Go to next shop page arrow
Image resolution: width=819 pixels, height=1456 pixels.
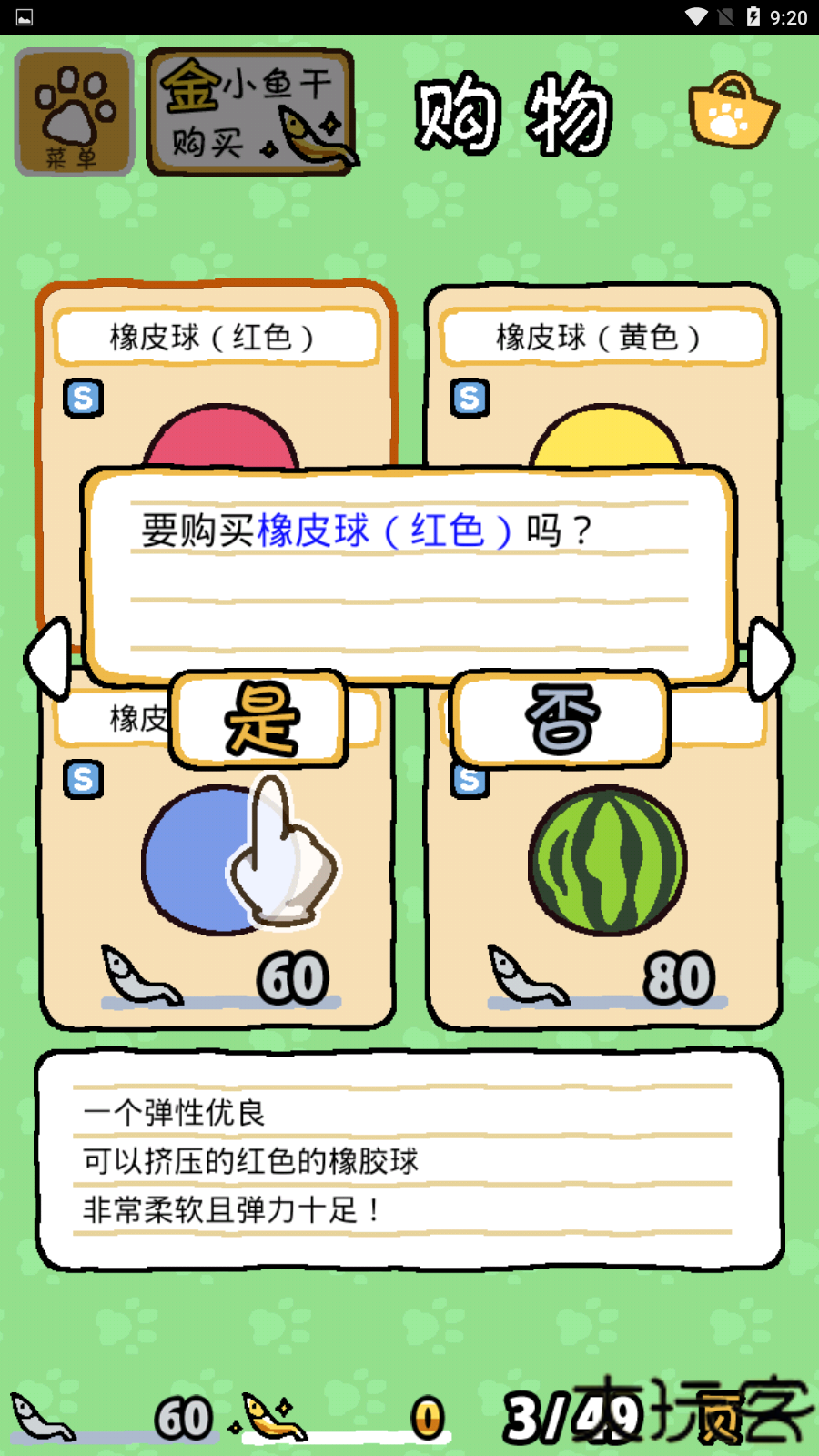771,659
